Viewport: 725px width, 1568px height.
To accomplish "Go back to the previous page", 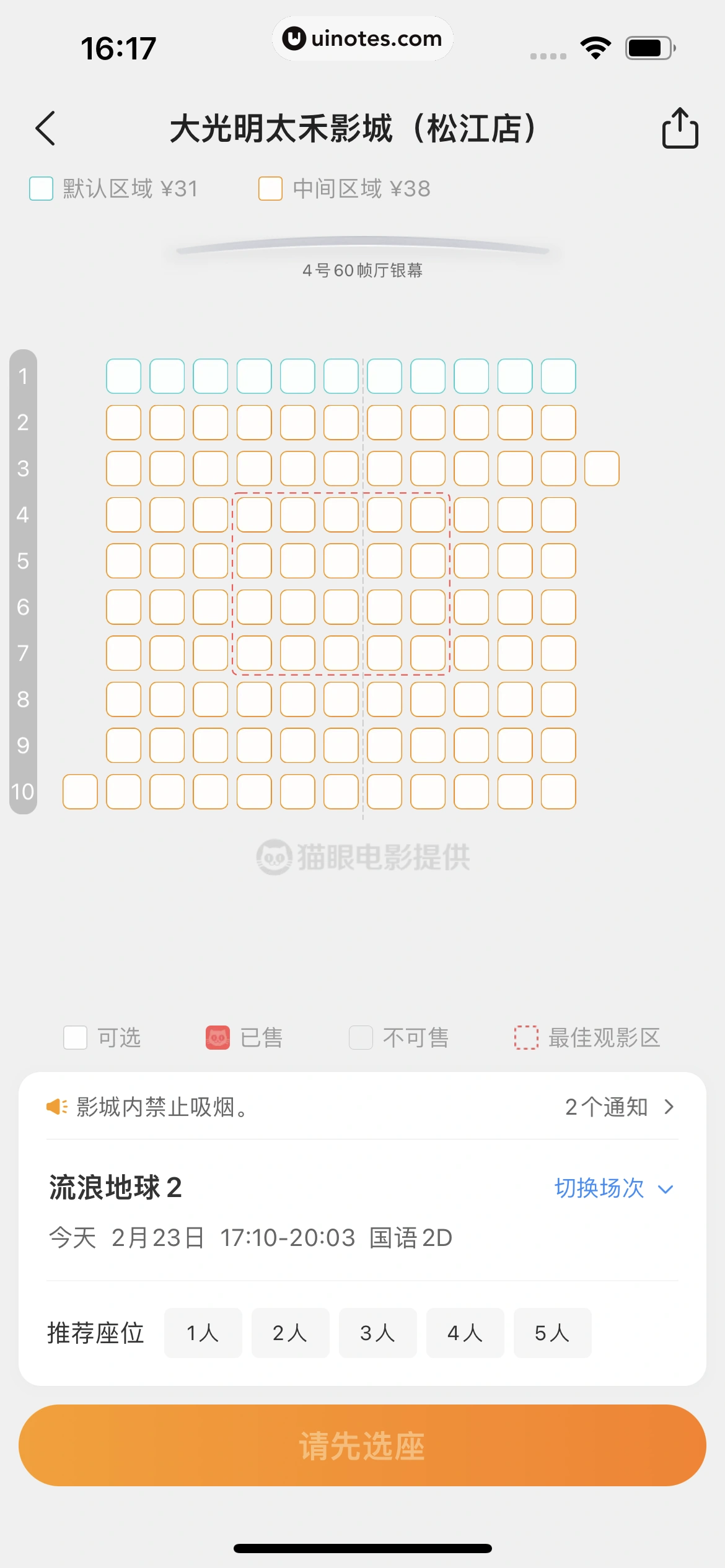I will coord(46,128).
